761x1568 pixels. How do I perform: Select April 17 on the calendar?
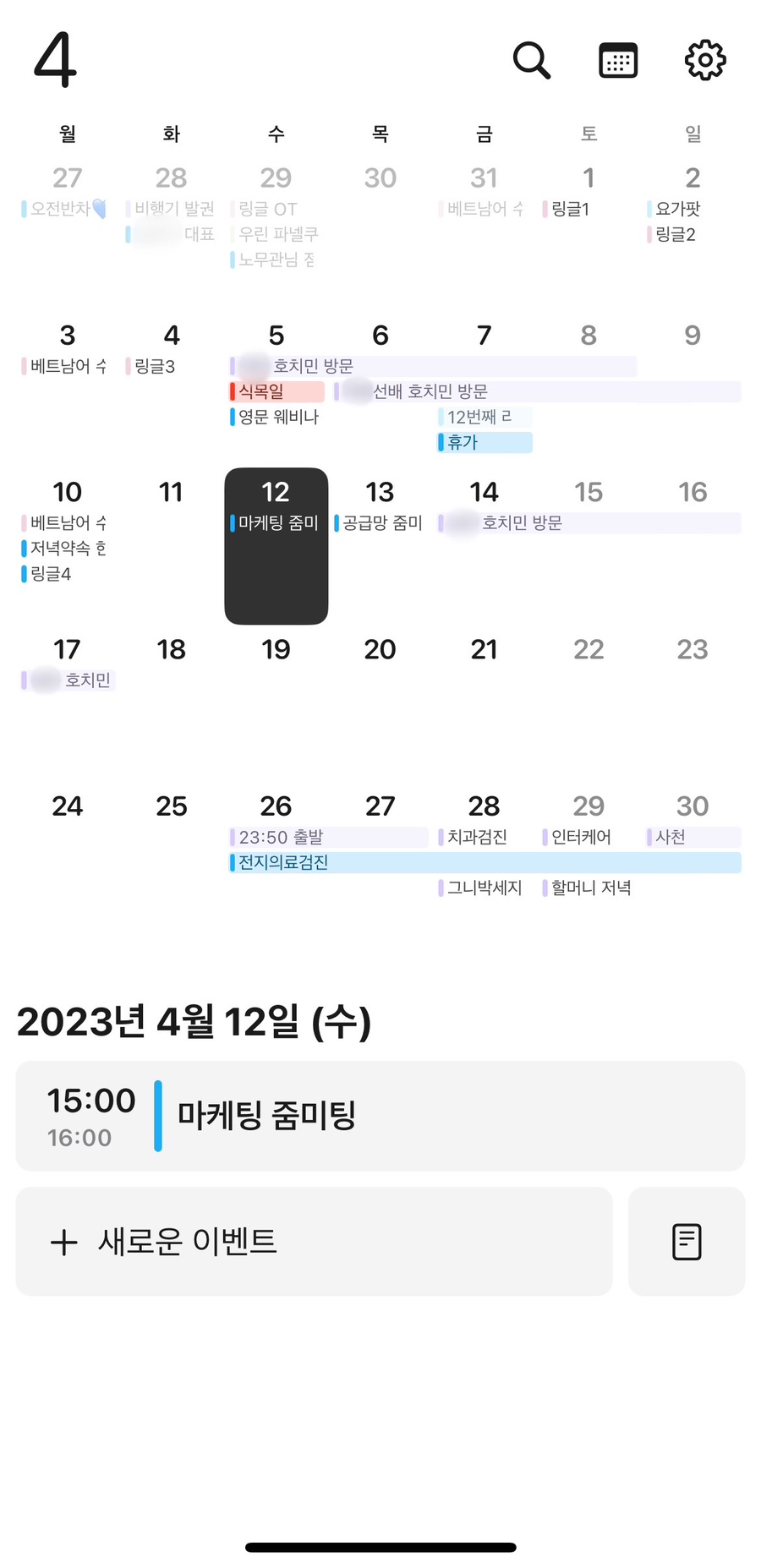tap(68, 649)
